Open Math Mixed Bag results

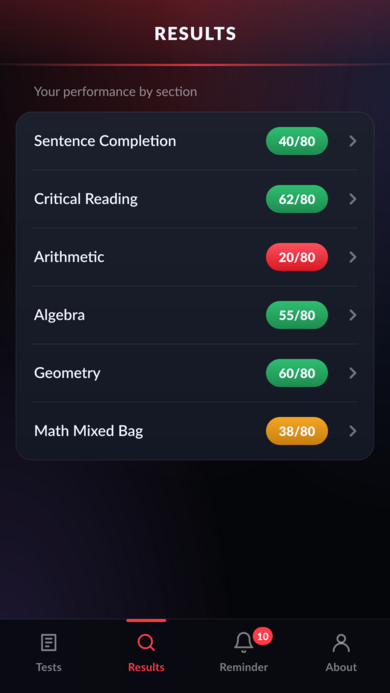coord(195,431)
